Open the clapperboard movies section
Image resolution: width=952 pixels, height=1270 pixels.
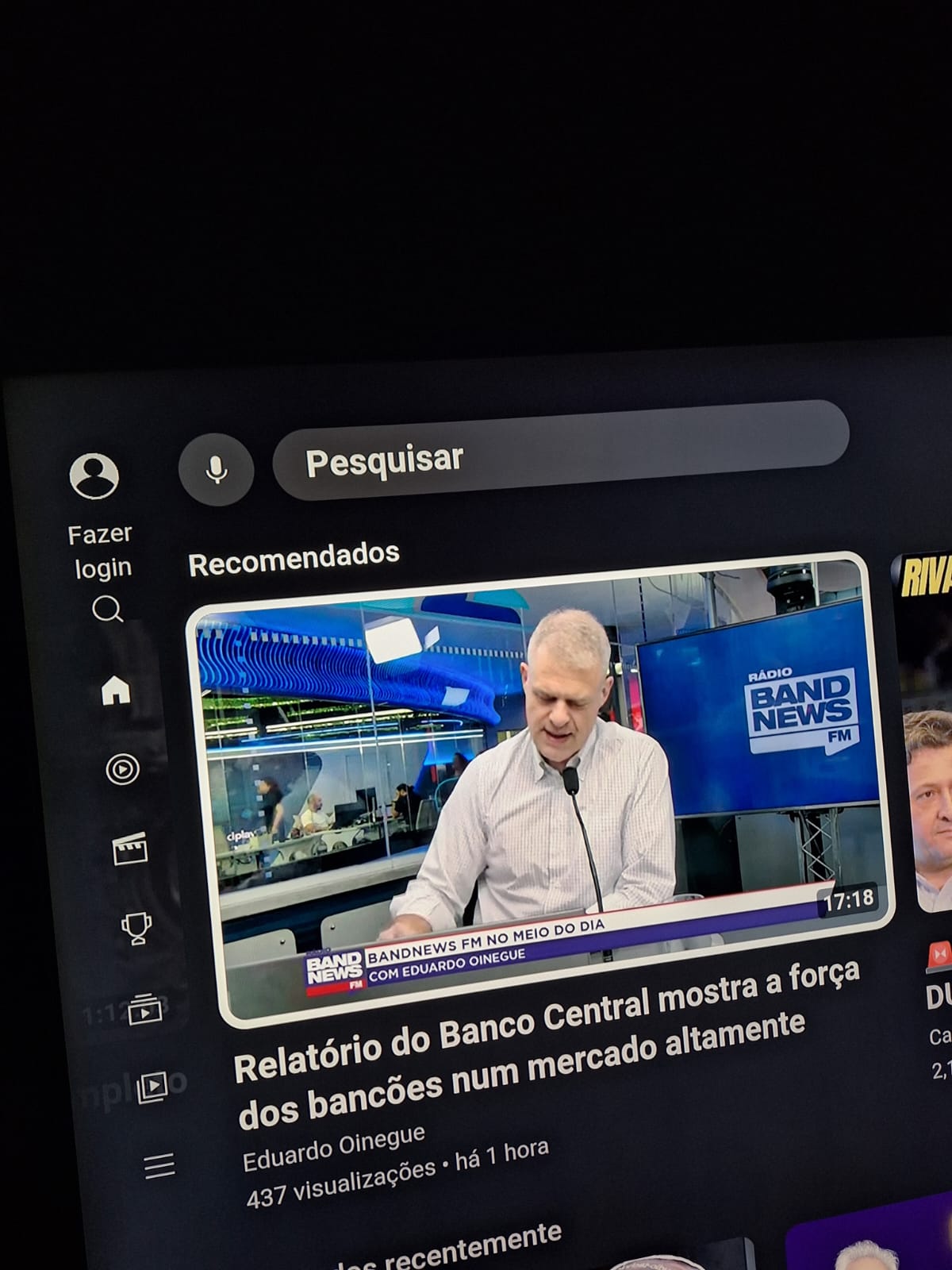130,849
